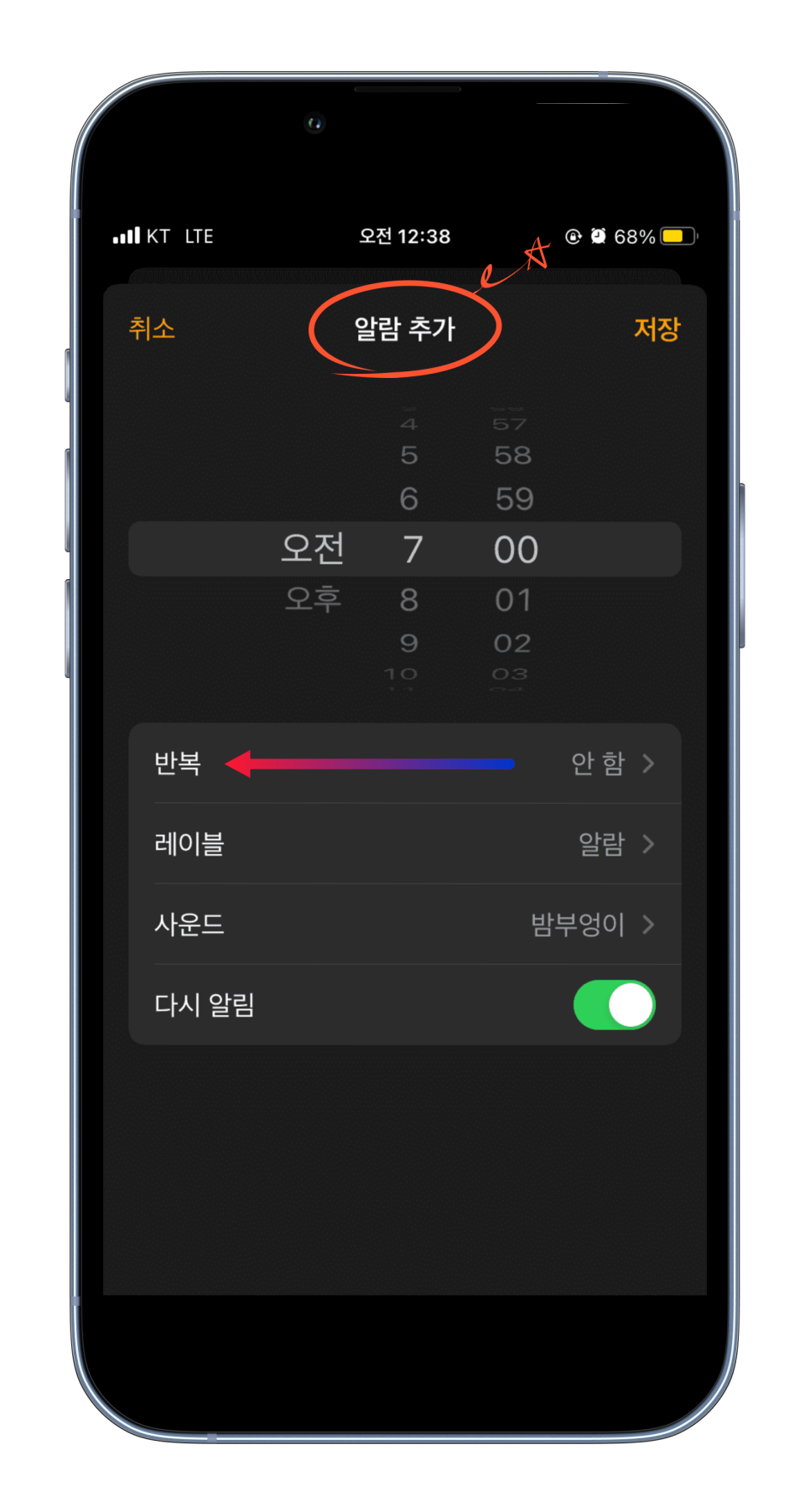Select 오후 in the time picker
810x1512 pixels.
coord(313,599)
